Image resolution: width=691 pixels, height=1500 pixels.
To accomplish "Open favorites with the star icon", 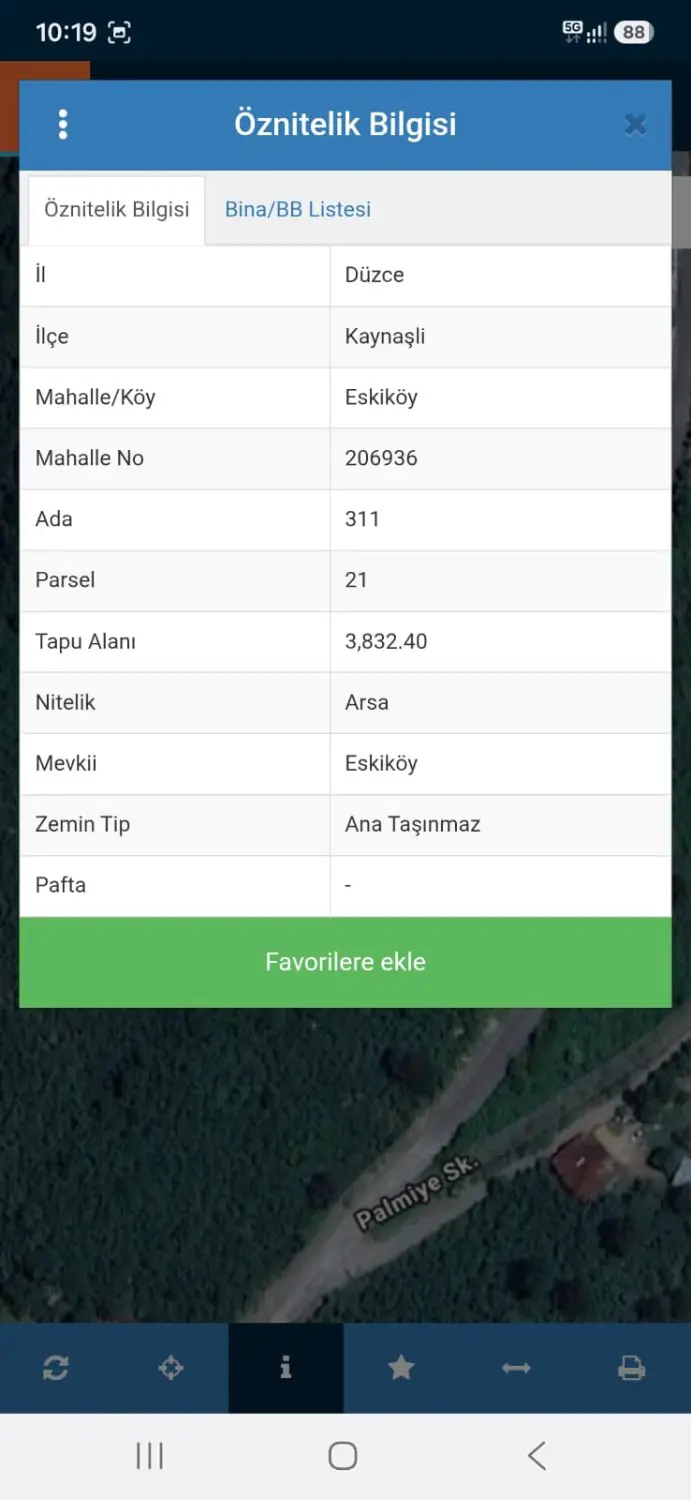I will [x=401, y=1367].
